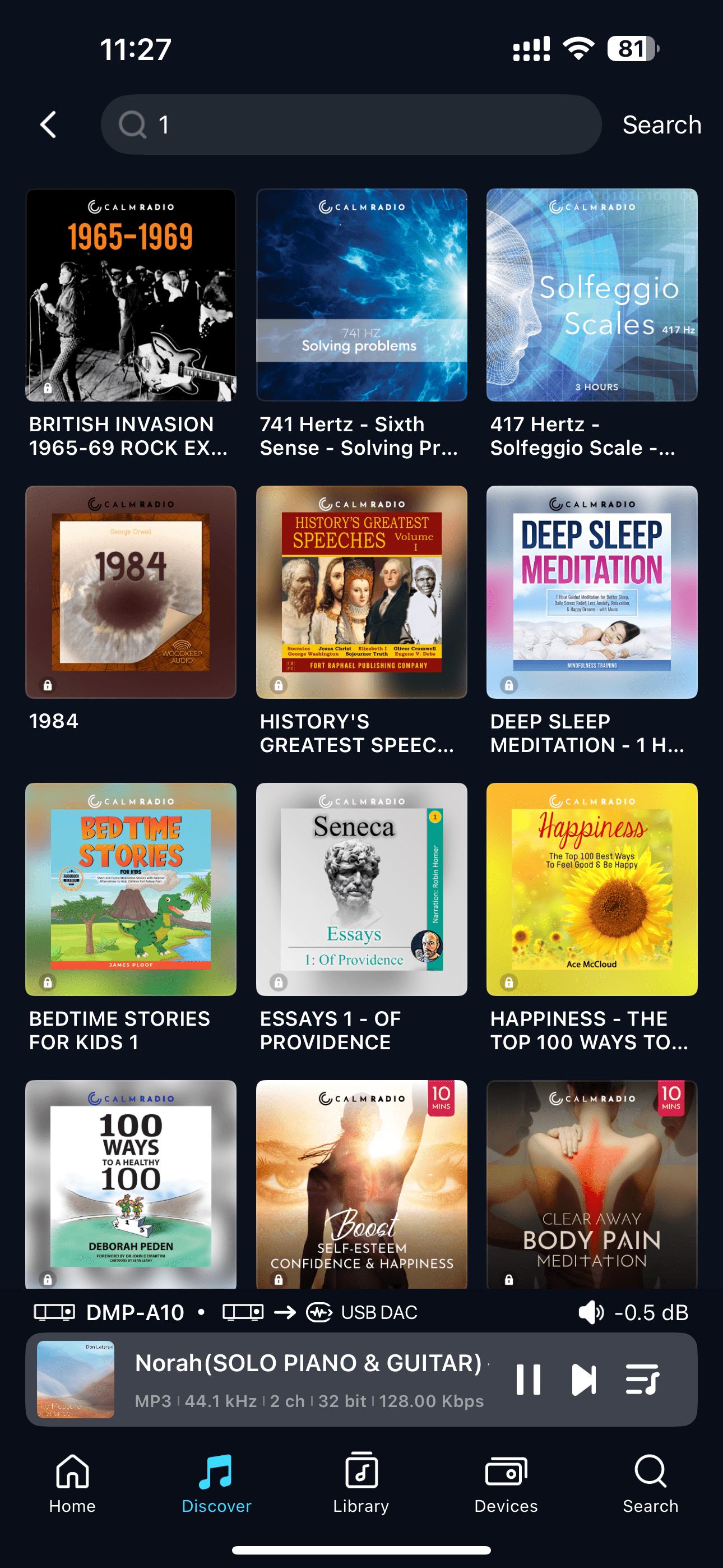Open Bedtime Stories for Kids 1
This screenshot has height=1568, width=723.
[131, 889]
